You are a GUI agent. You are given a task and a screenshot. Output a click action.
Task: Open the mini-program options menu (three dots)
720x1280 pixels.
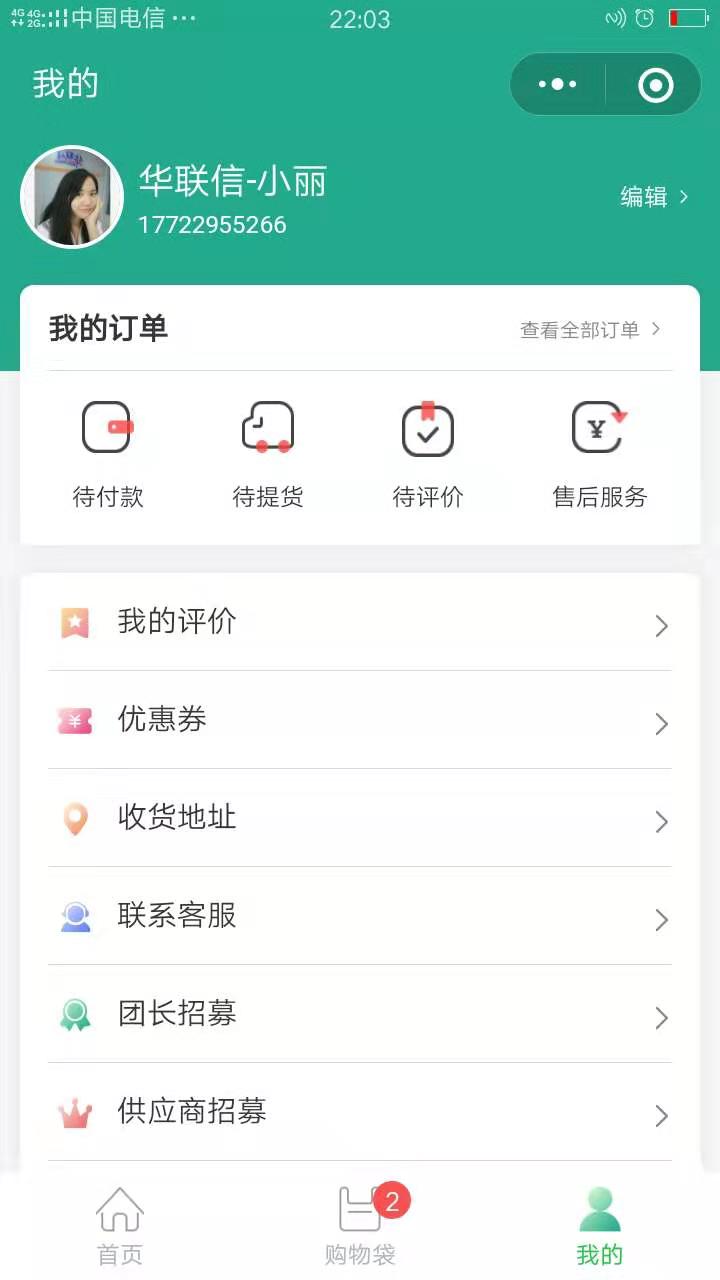click(x=556, y=84)
